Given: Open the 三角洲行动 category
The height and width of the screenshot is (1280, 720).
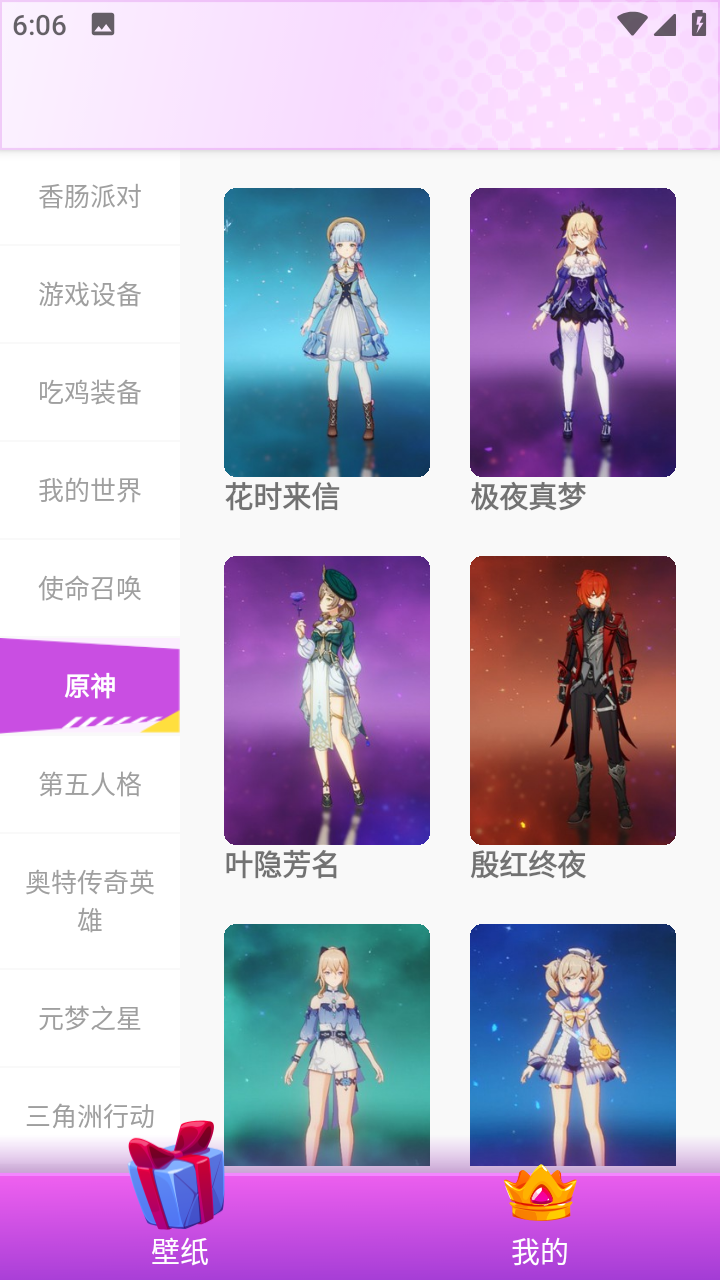Looking at the screenshot, I should pyautogui.click(x=90, y=1116).
